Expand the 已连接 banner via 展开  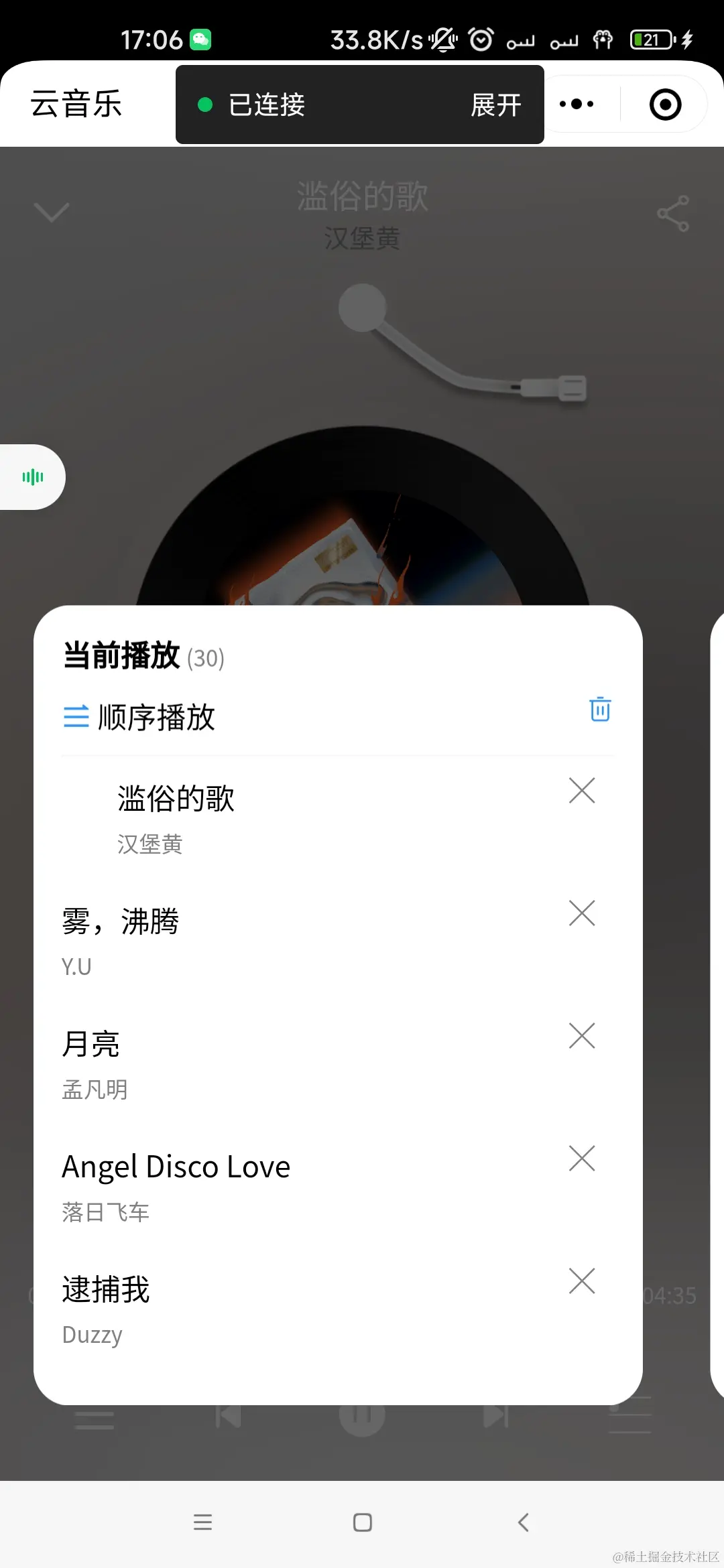(x=495, y=105)
